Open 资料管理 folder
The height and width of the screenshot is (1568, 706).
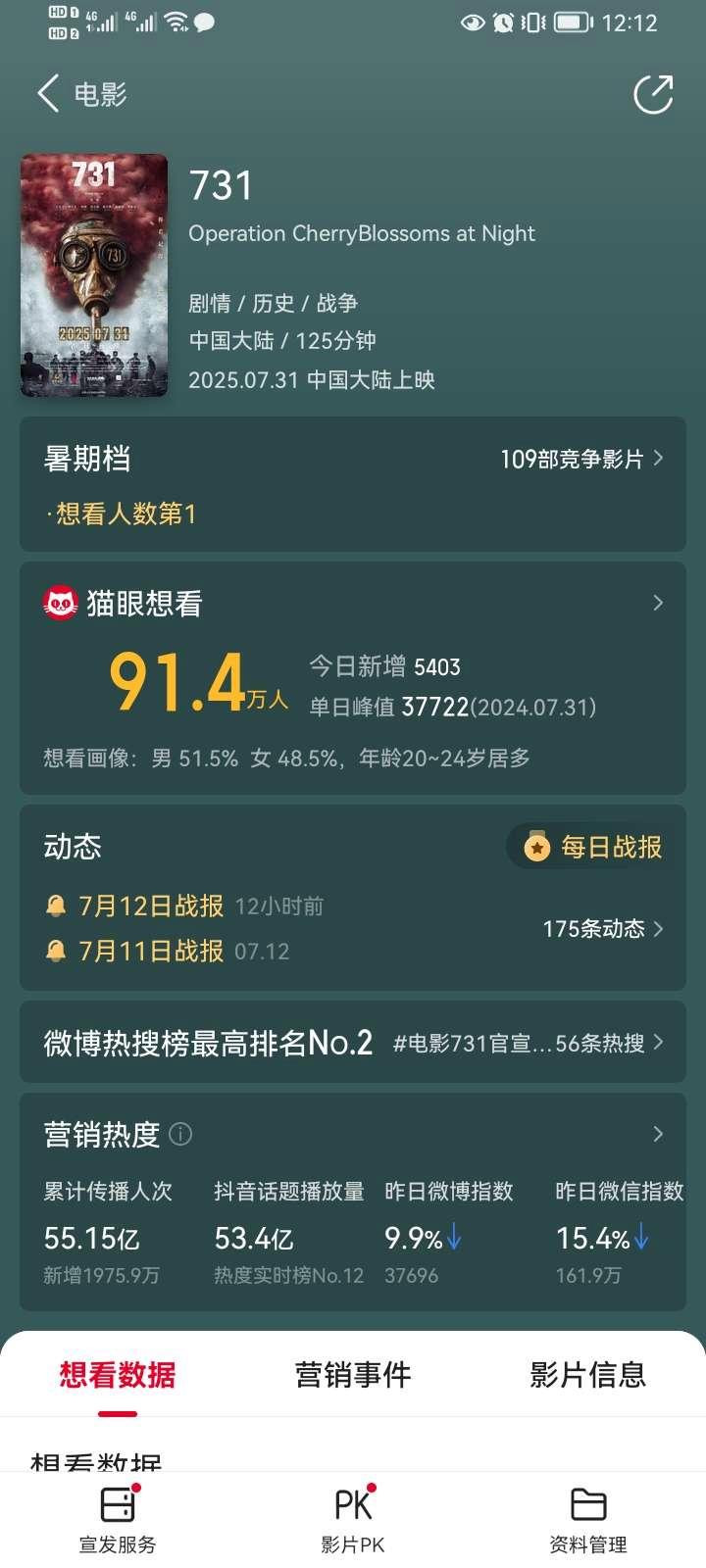(x=588, y=1519)
